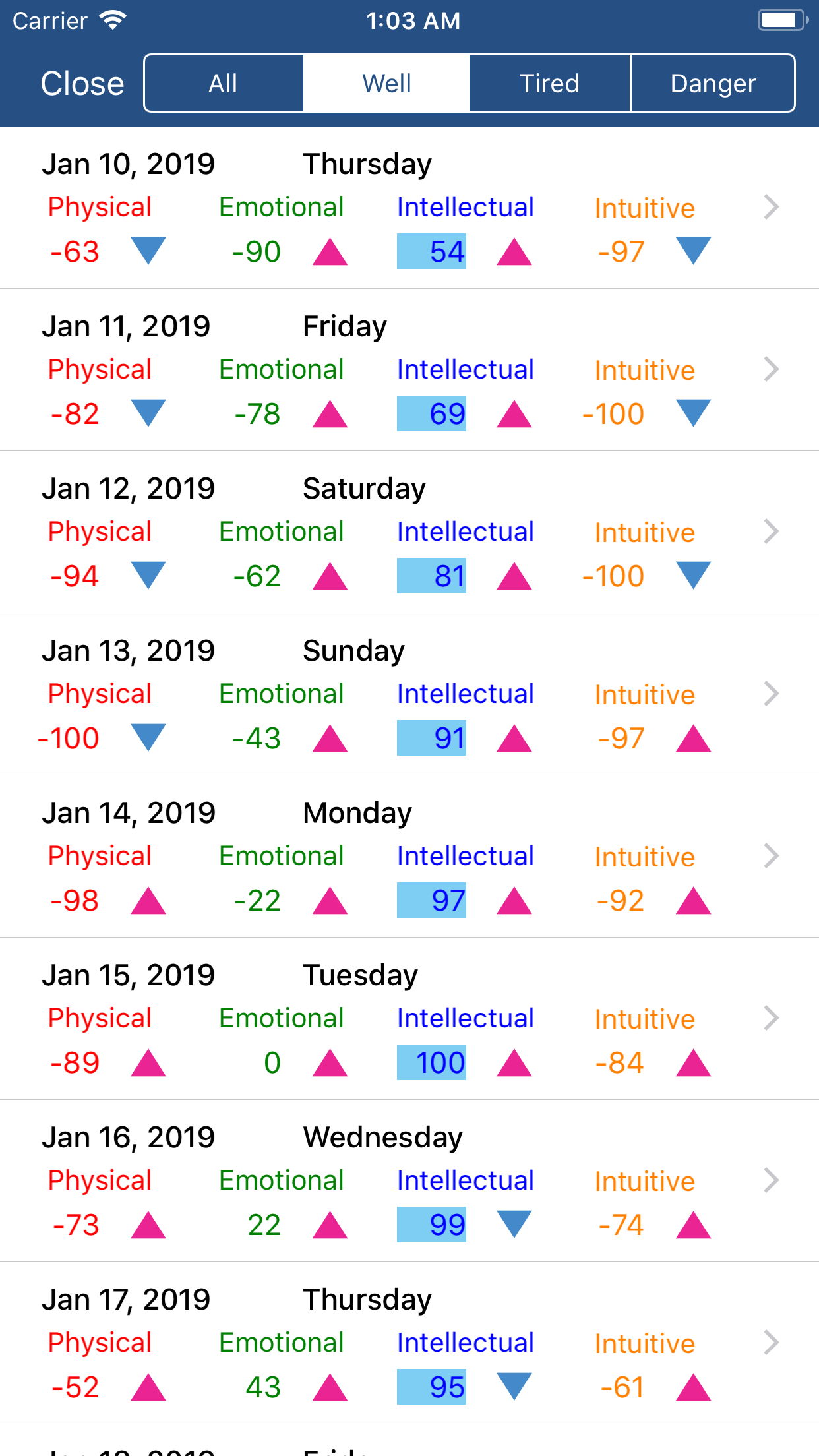
Task: Click the battery indicator in the status bar
Action: [x=781, y=19]
